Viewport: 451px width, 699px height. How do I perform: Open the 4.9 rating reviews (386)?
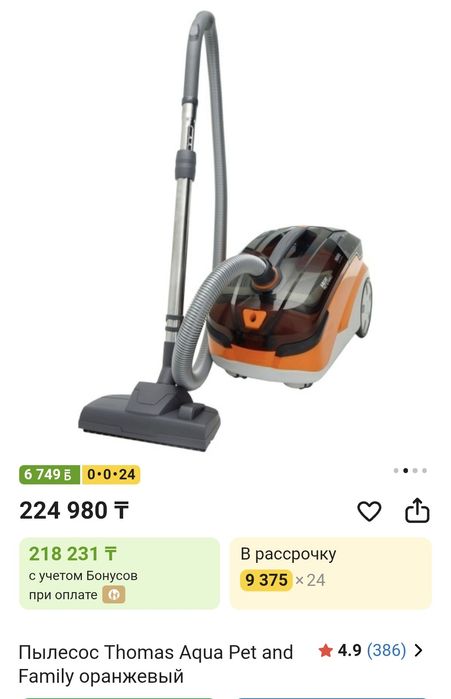[x=370, y=650]
